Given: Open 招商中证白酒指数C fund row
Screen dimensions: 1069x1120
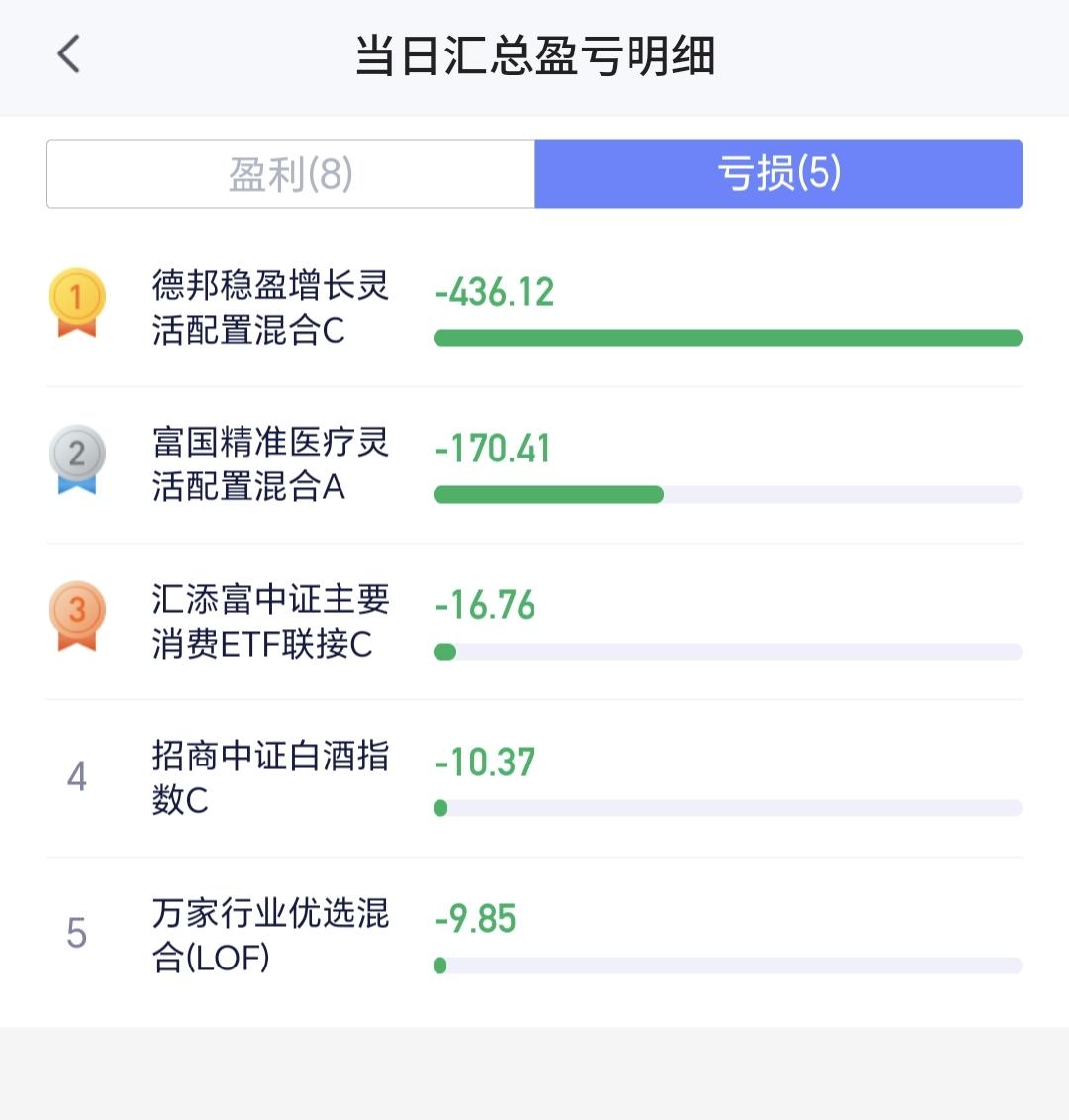Looking at the screenshot, I should point(534,777).
